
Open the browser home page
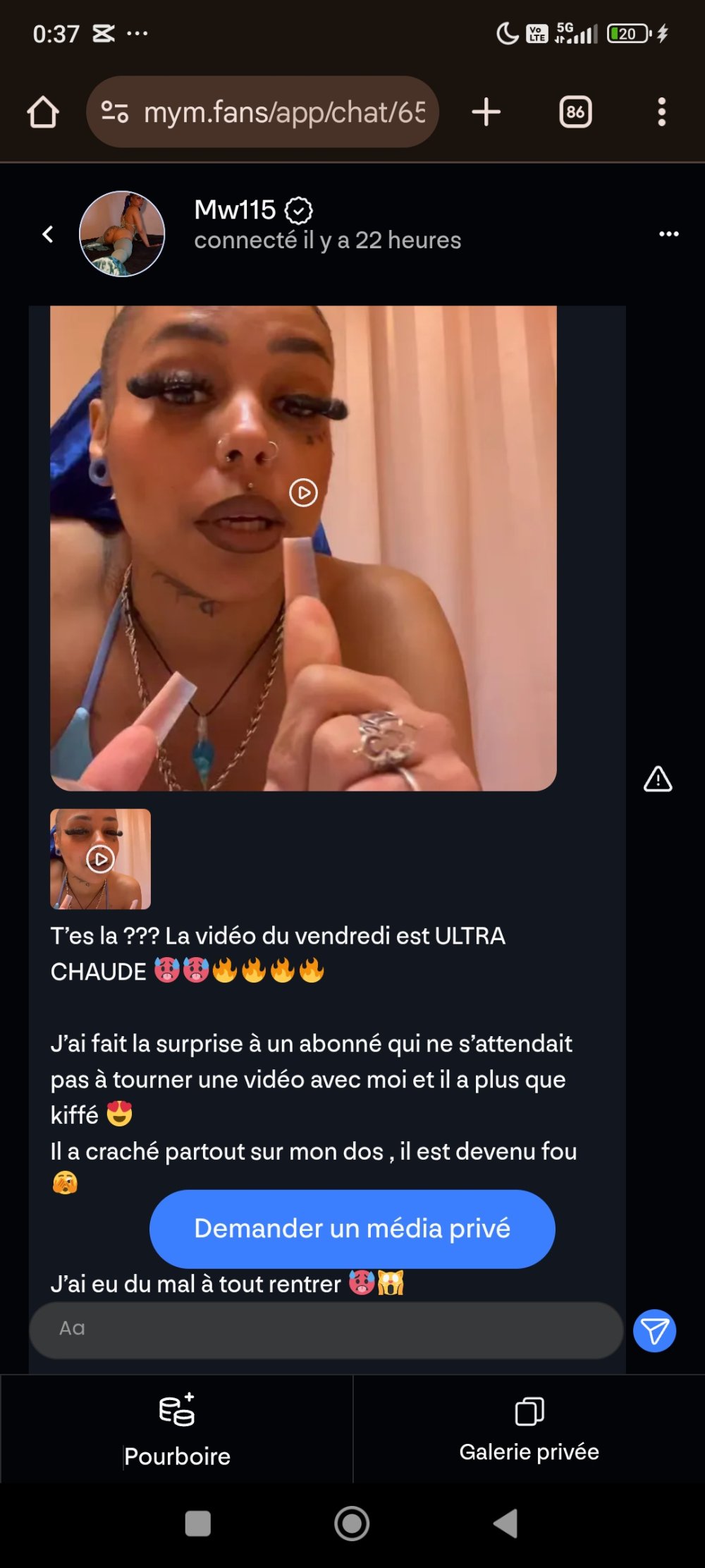click(x=43, y=112)
